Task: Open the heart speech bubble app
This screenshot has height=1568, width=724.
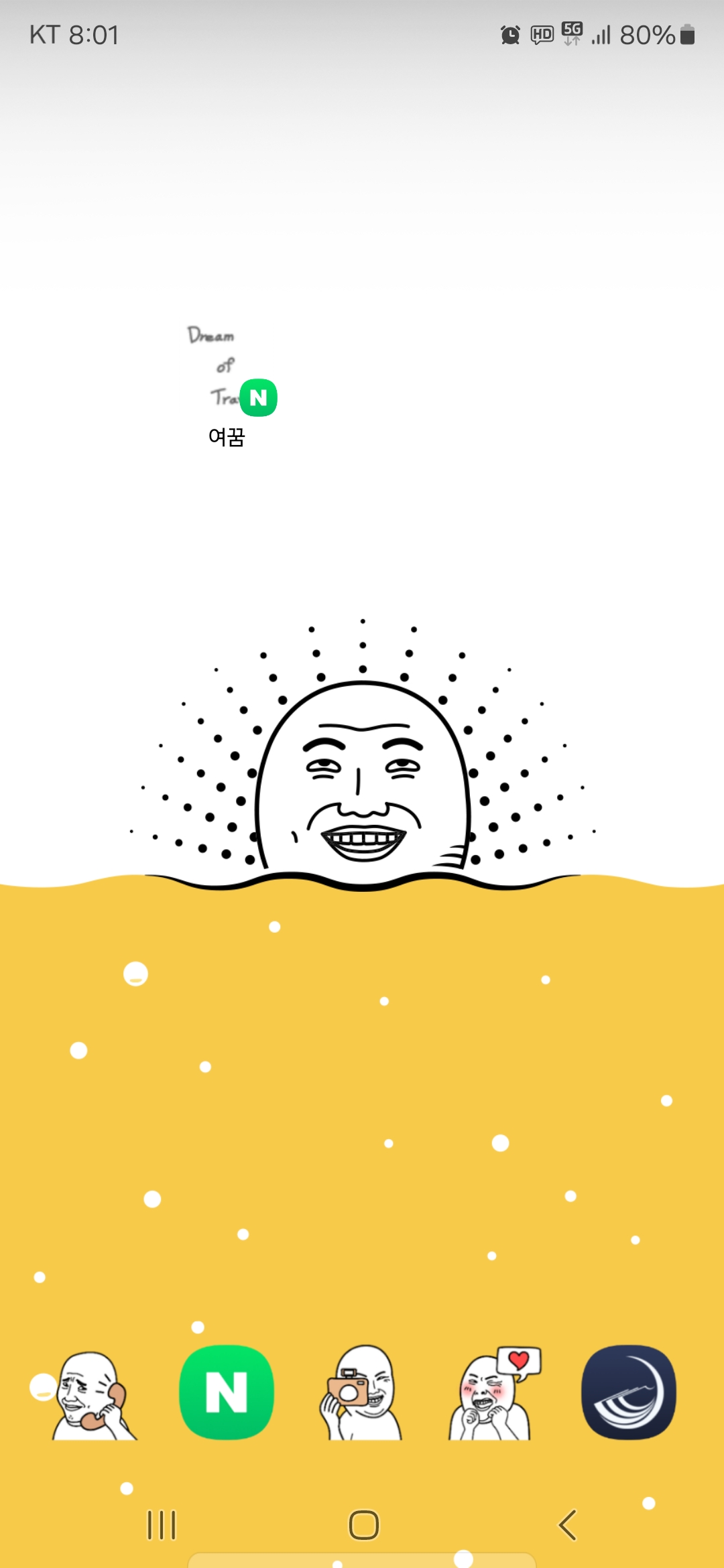Action: (495, 1394)
